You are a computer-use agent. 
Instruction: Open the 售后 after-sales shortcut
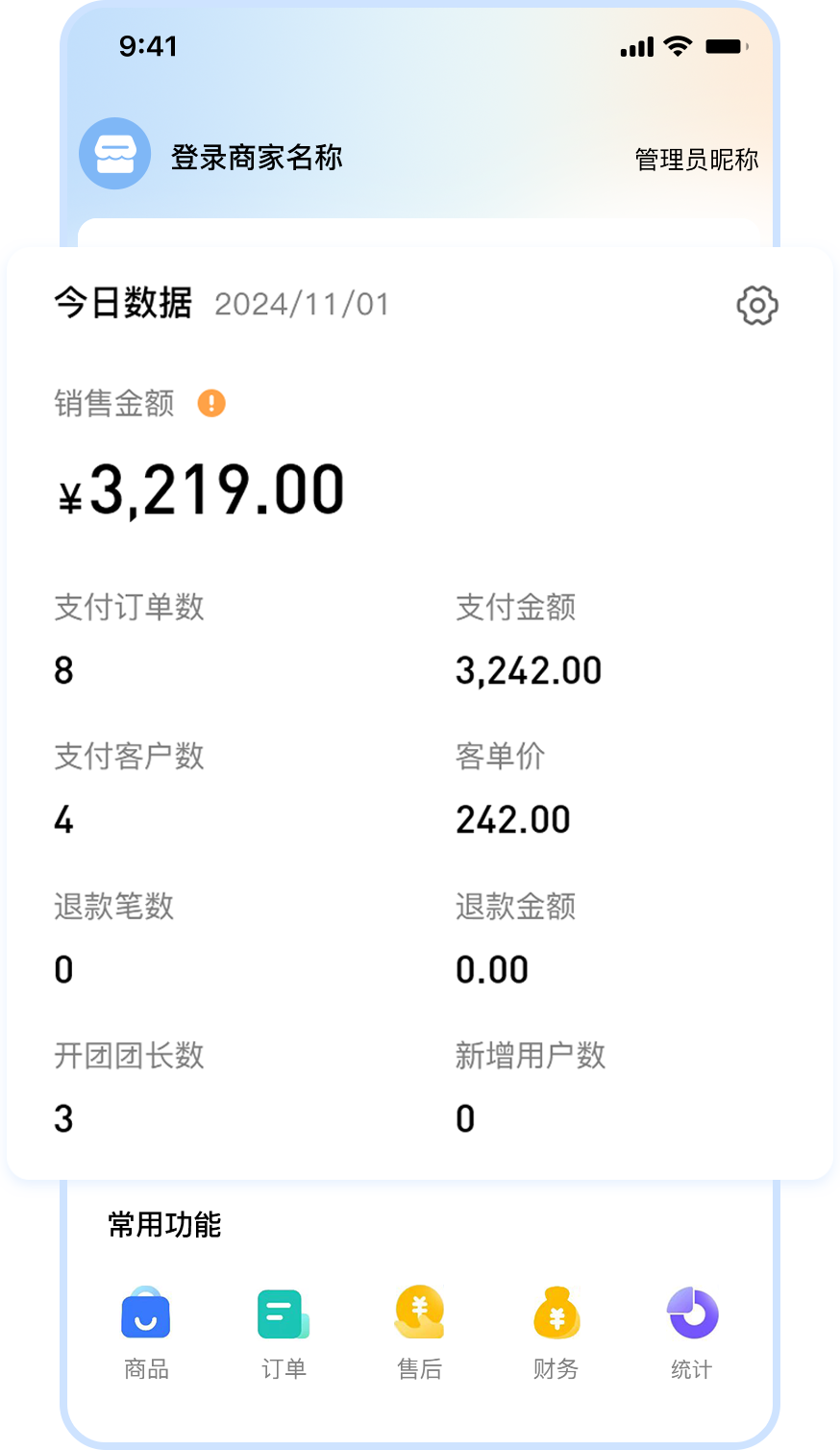[420, 1334]
